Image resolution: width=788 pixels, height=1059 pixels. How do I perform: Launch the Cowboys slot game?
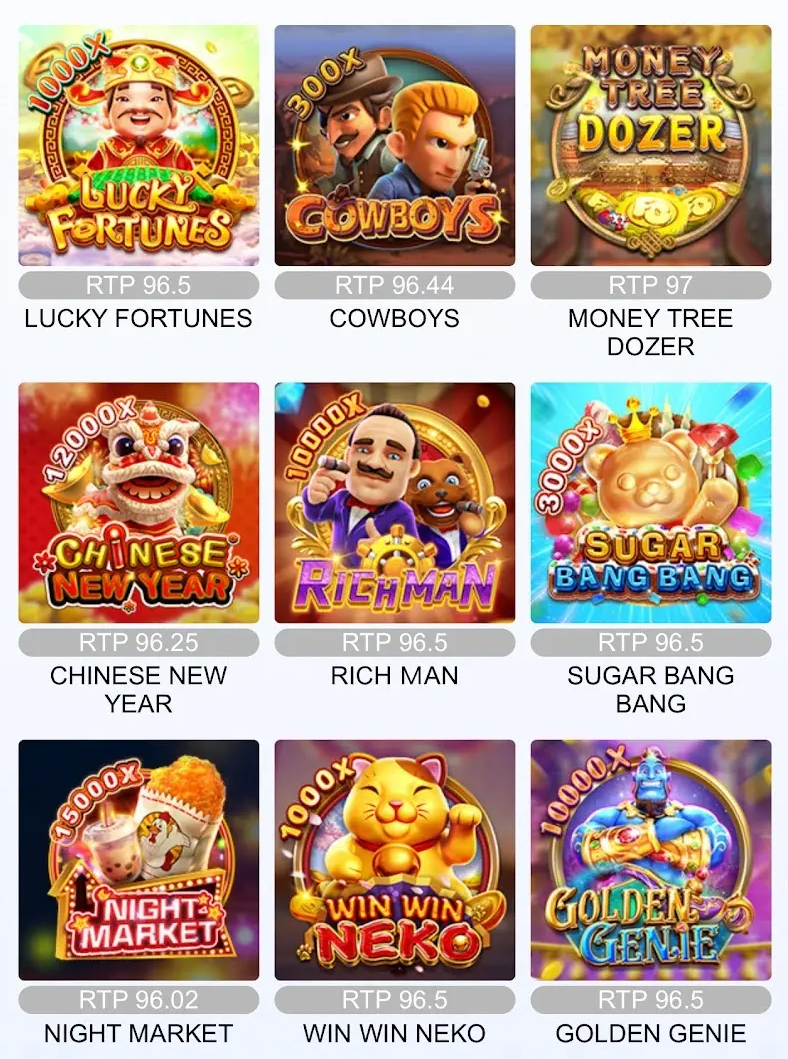(394, 146)
